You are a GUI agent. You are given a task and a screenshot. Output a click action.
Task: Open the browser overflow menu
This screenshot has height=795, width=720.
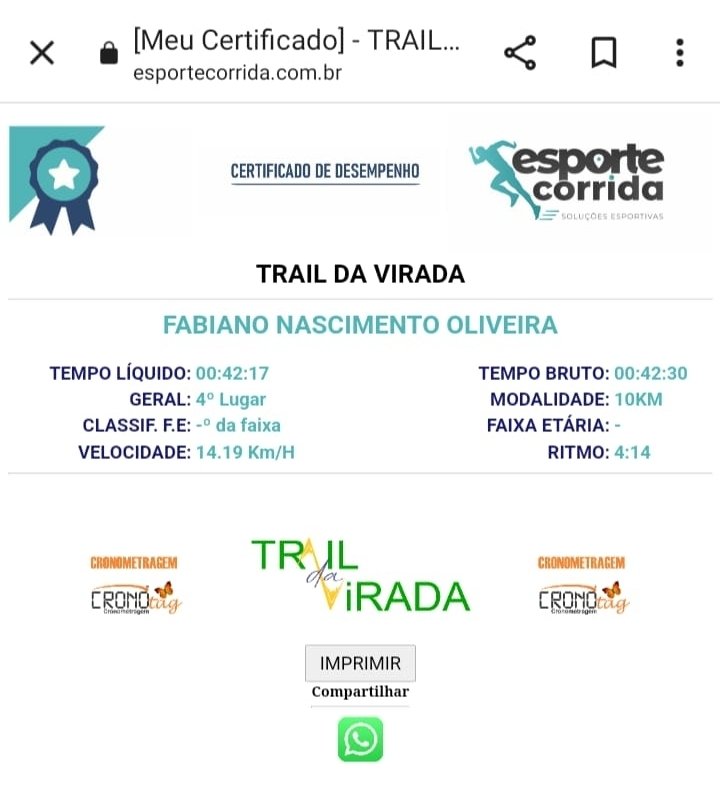680,52
